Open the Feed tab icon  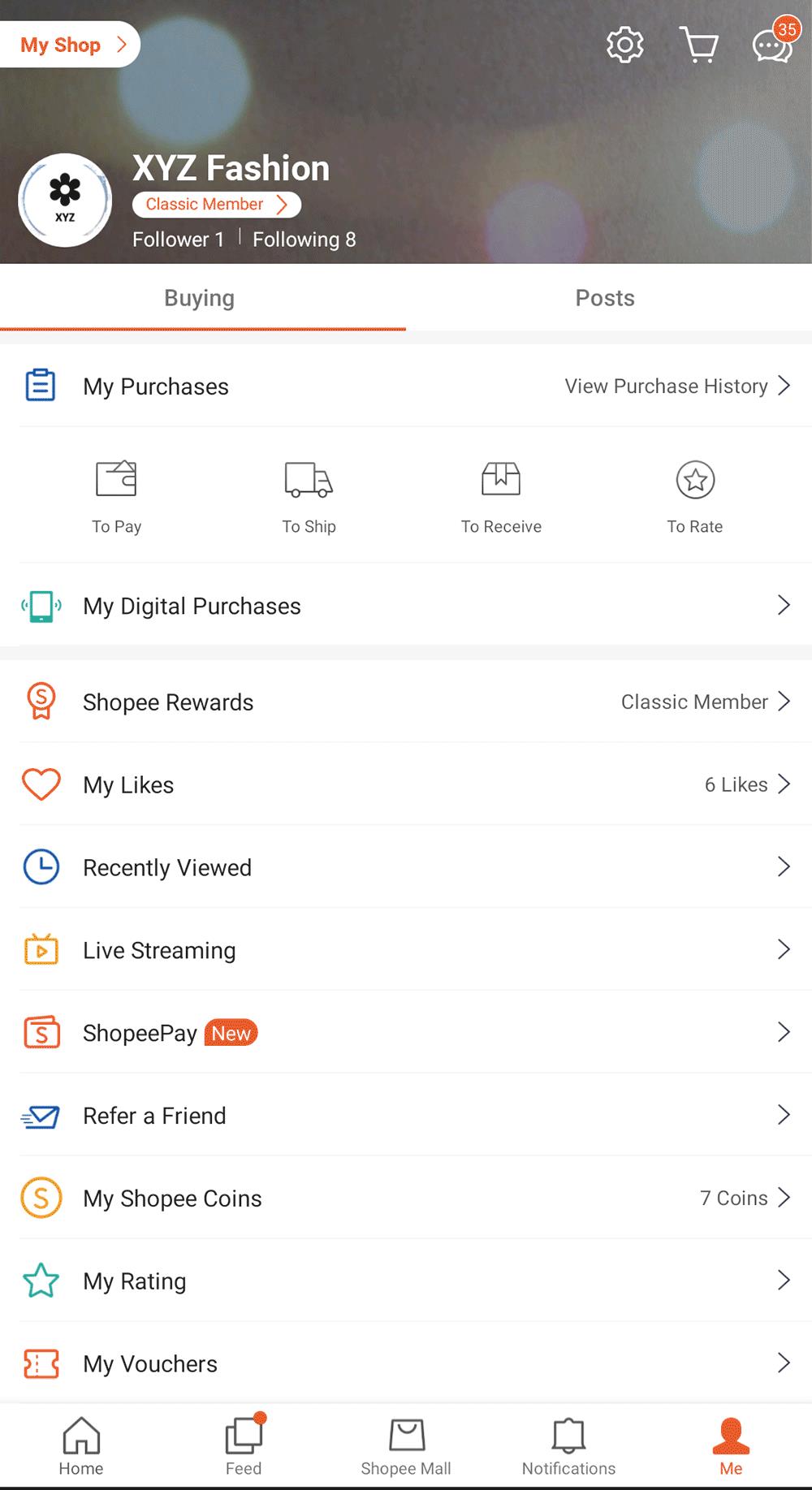point(243,1437)
